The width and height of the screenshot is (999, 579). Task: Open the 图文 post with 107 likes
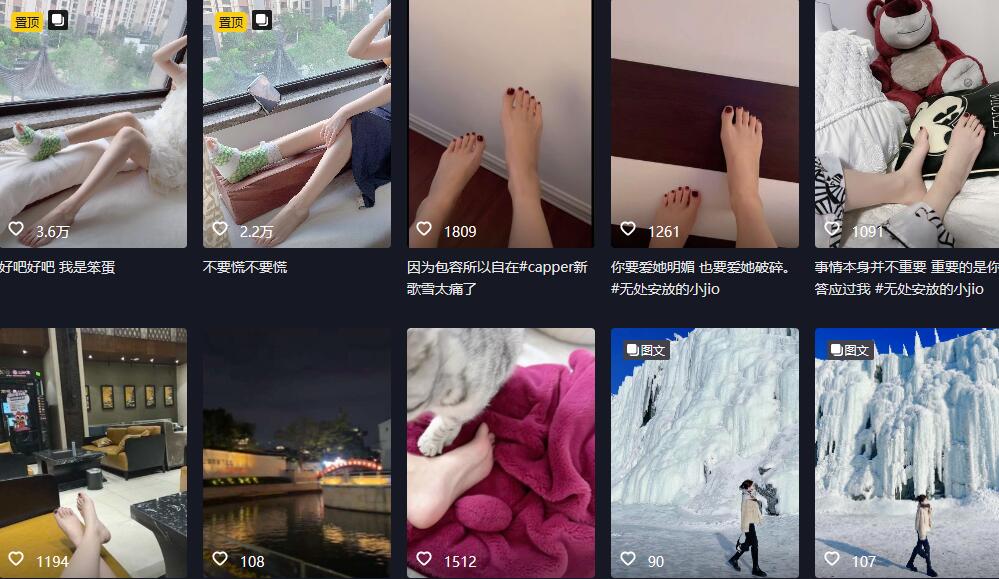tap(906, 450)
